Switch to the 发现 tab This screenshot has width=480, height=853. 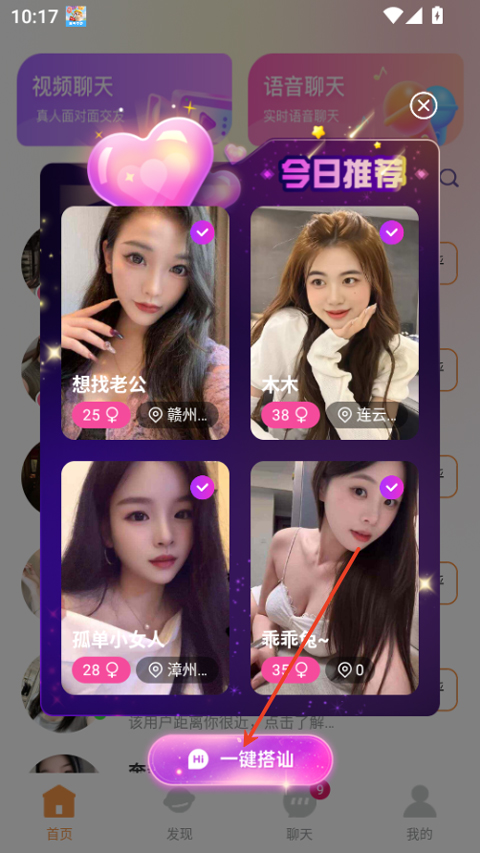(x=180, y=813)
